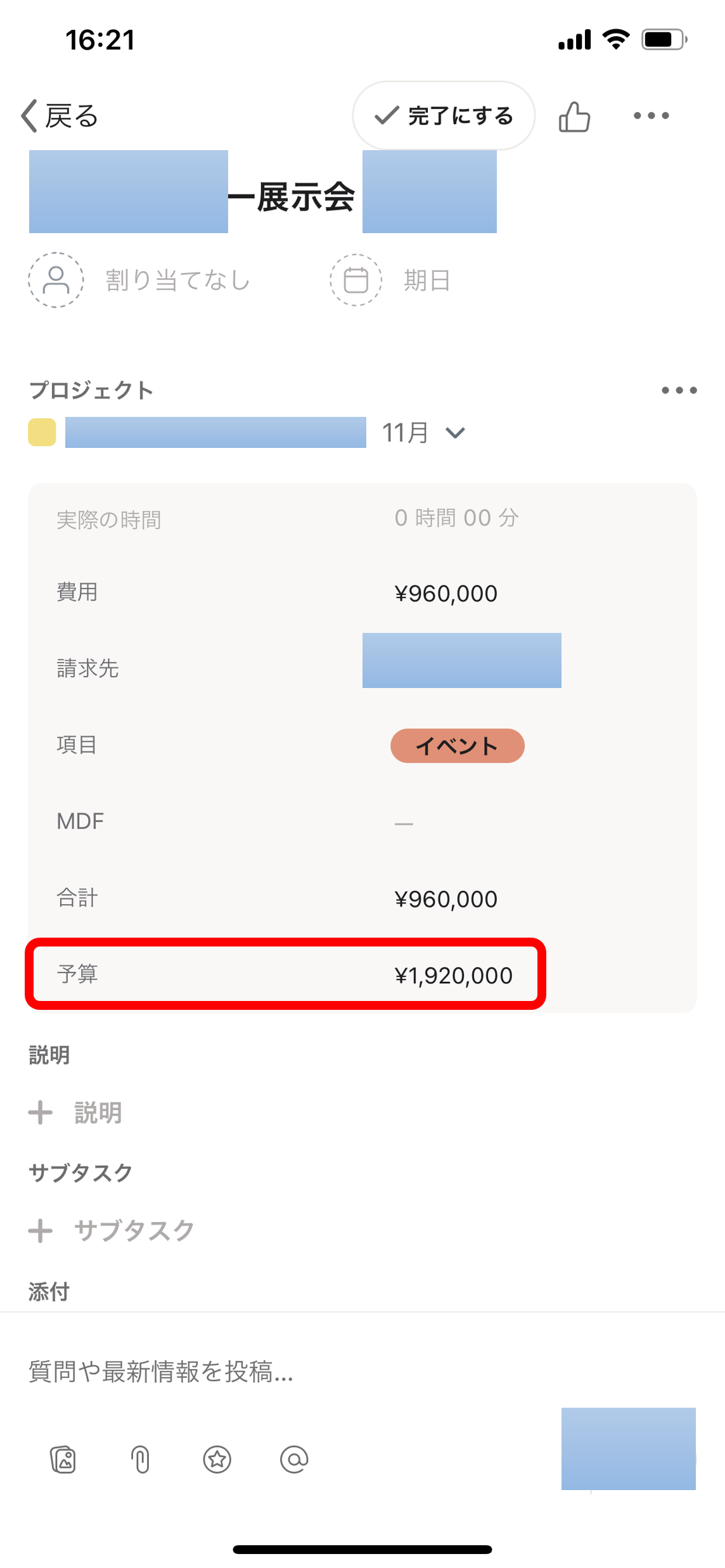The width and height of the screenshot is (725, 1568).
Task: Open the プロジェクト section options menu
Action: pyautogui.click(x=679, y=390)
